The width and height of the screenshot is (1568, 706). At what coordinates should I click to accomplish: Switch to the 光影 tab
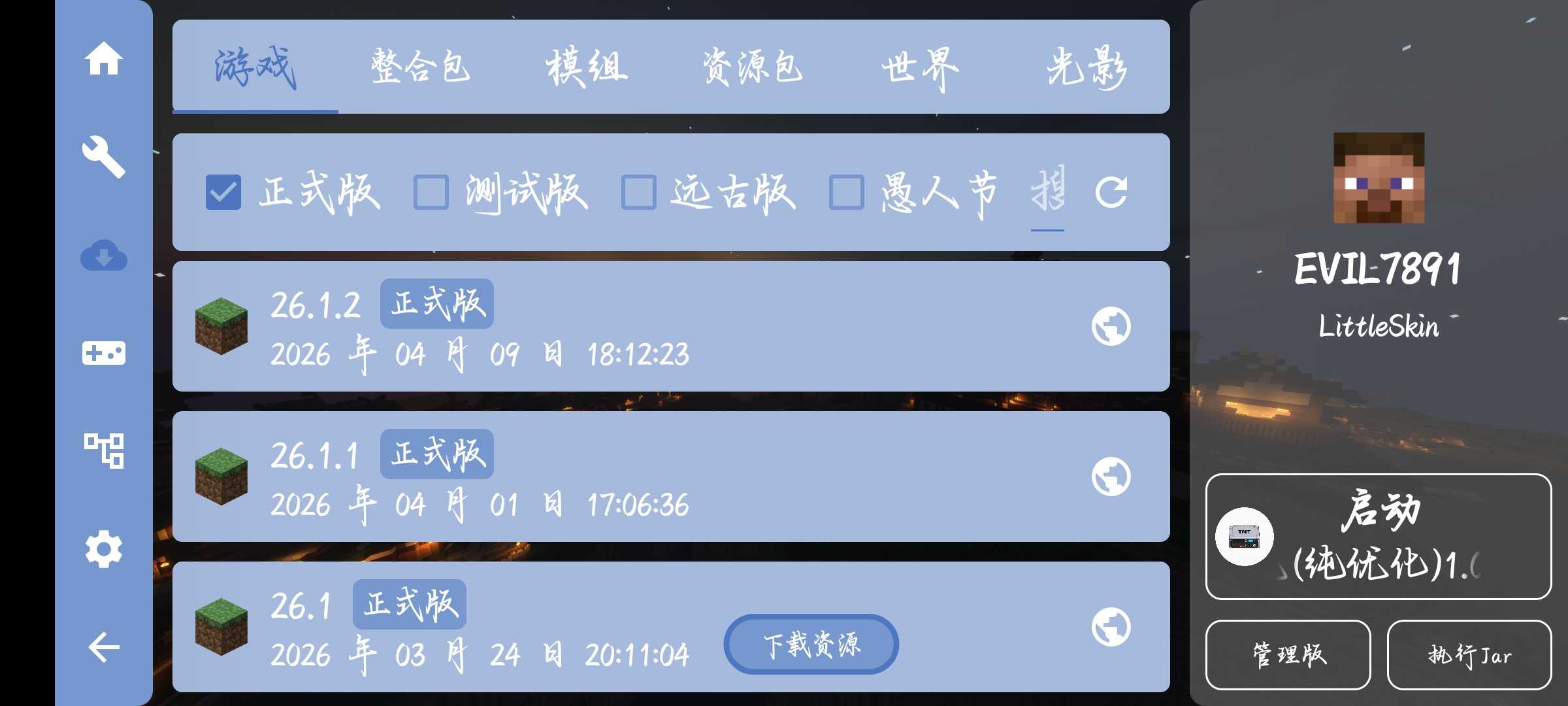[x=1086, y=67]
